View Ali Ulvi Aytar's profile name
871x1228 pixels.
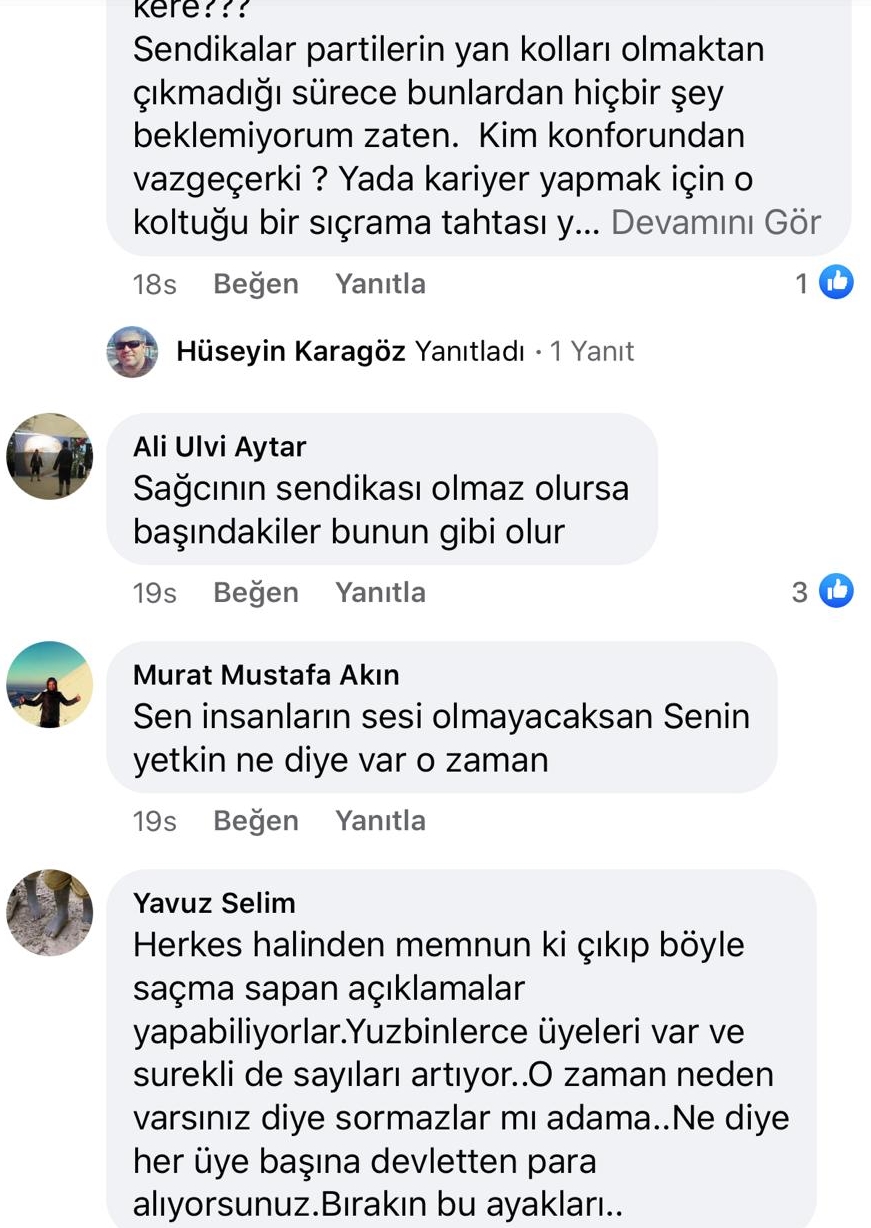[x=220, y=447]
